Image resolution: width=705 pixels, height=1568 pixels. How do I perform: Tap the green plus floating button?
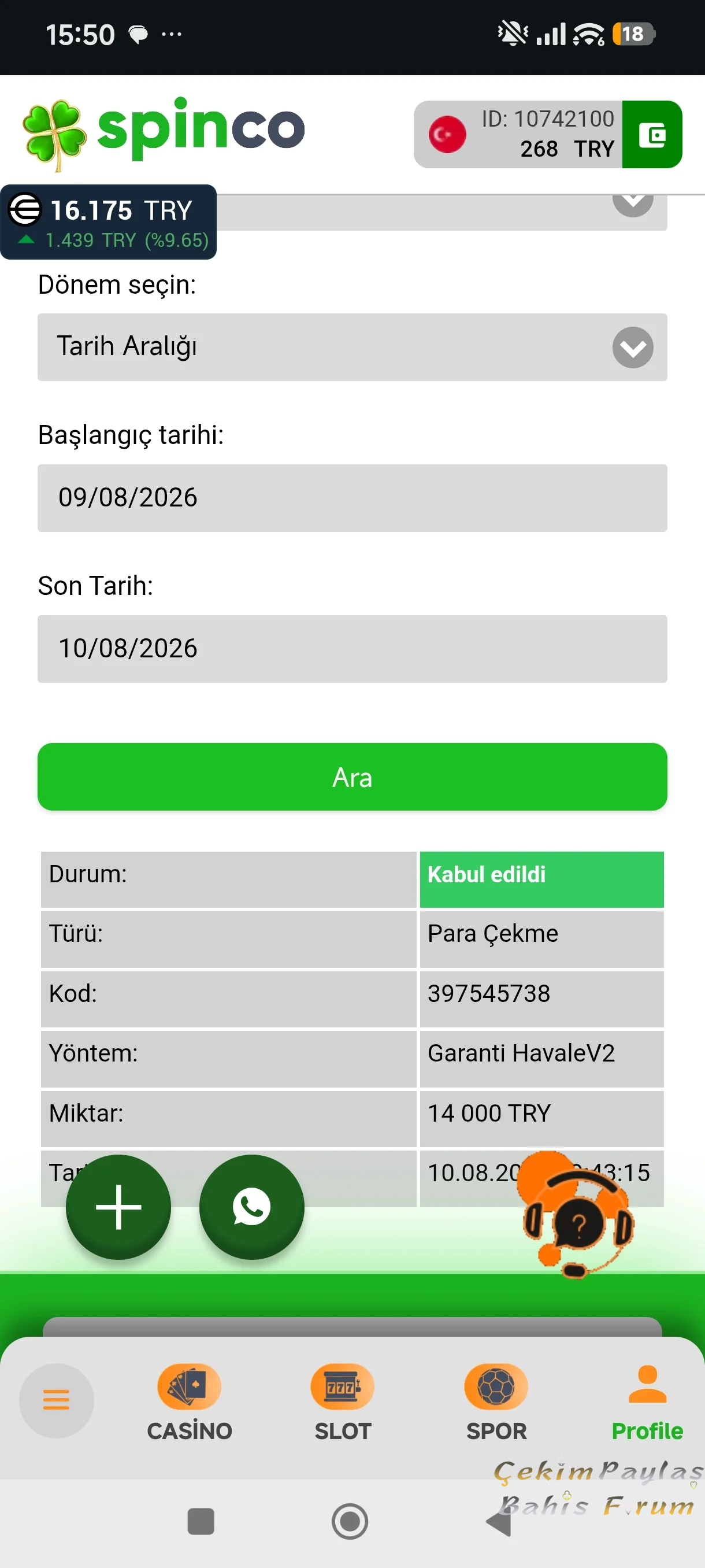click(x=118, y=1207)
